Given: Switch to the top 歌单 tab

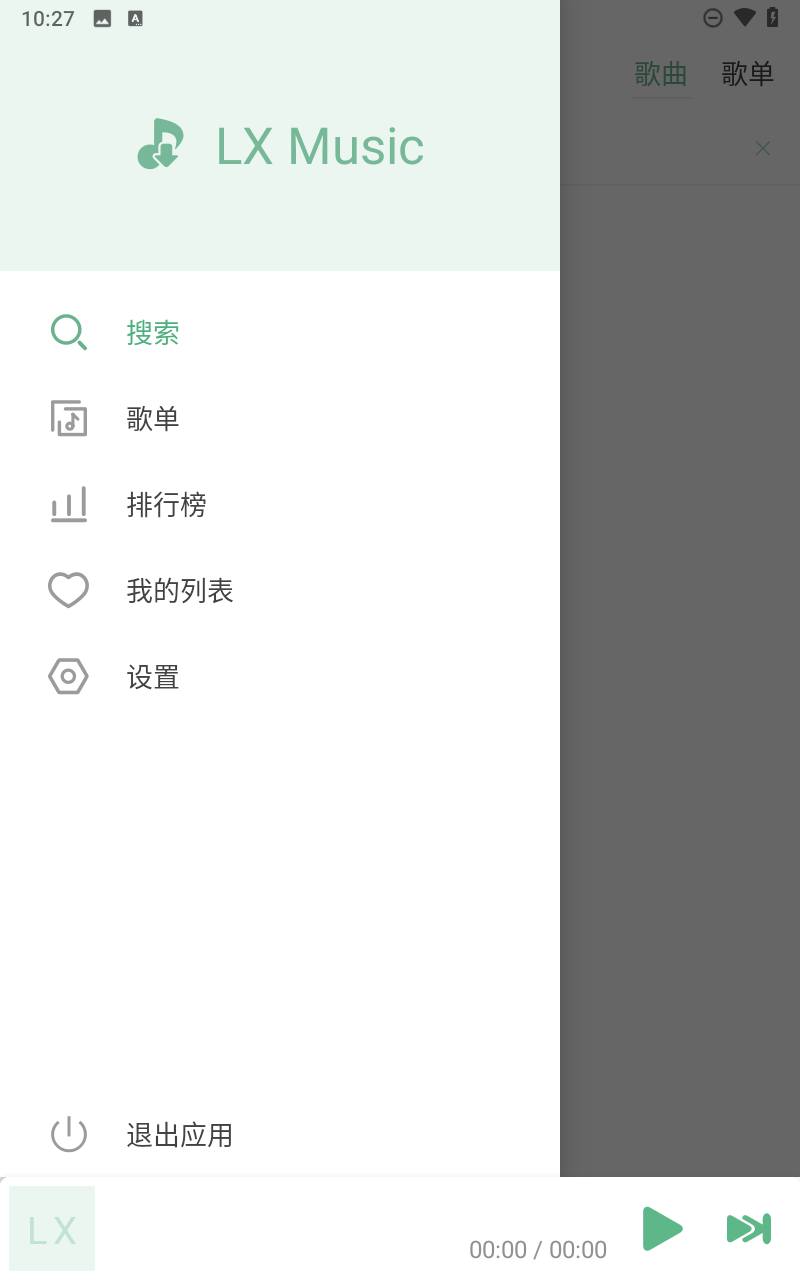Looking at the screenshot, I should pos(748,74).
